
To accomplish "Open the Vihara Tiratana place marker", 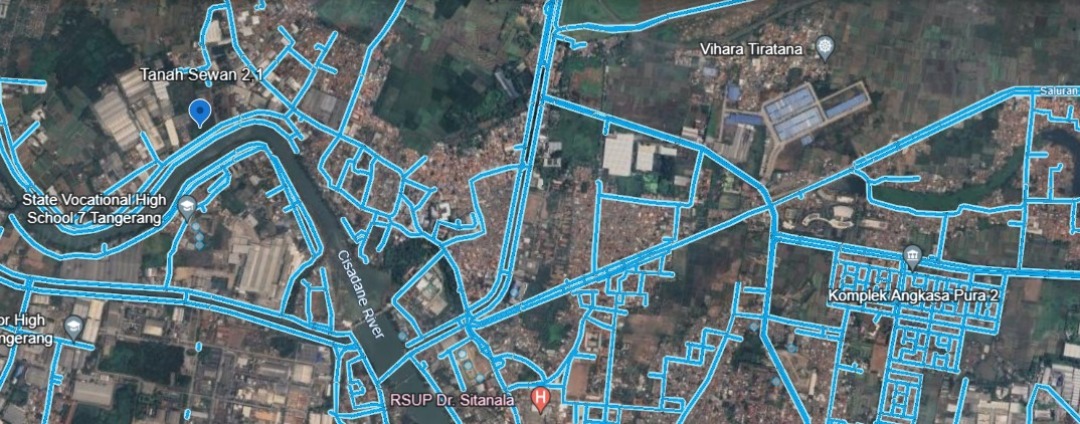I will [x=824, y=47].
